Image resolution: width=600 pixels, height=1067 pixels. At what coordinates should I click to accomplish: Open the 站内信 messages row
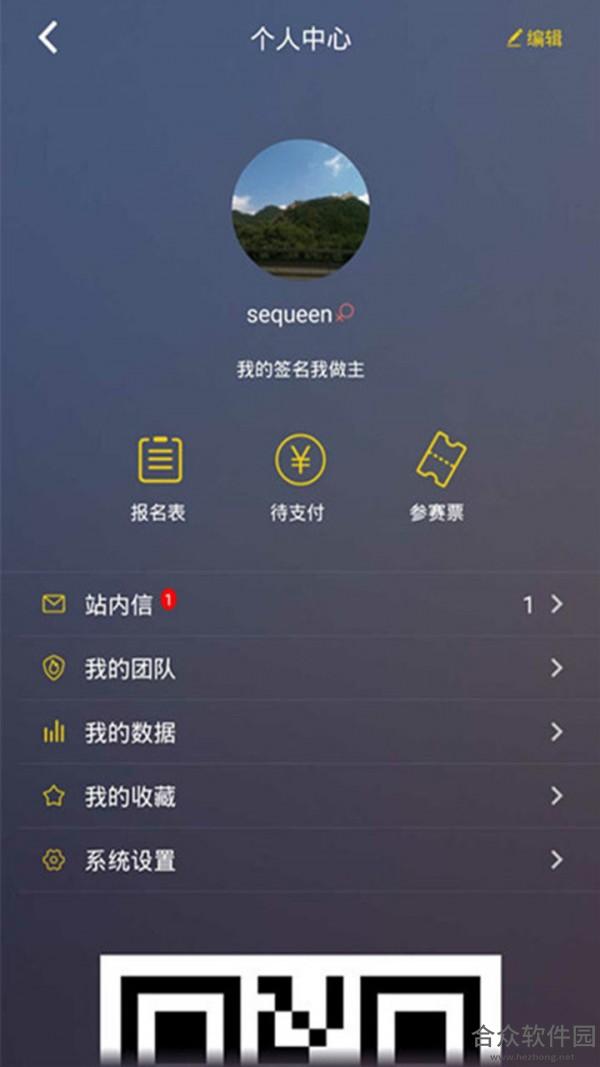tap(300, 604)
